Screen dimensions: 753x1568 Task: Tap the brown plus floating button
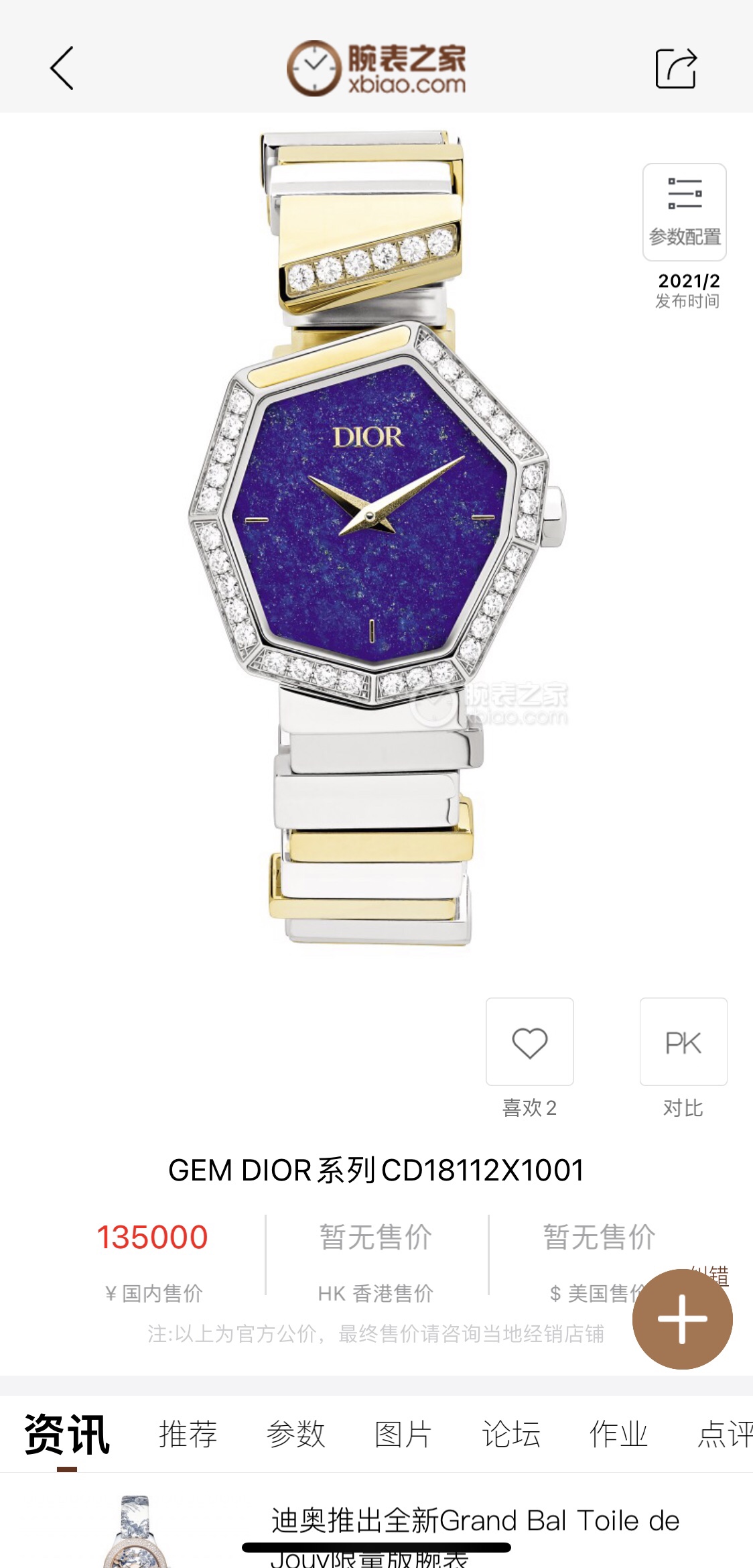click(682, 1319)
